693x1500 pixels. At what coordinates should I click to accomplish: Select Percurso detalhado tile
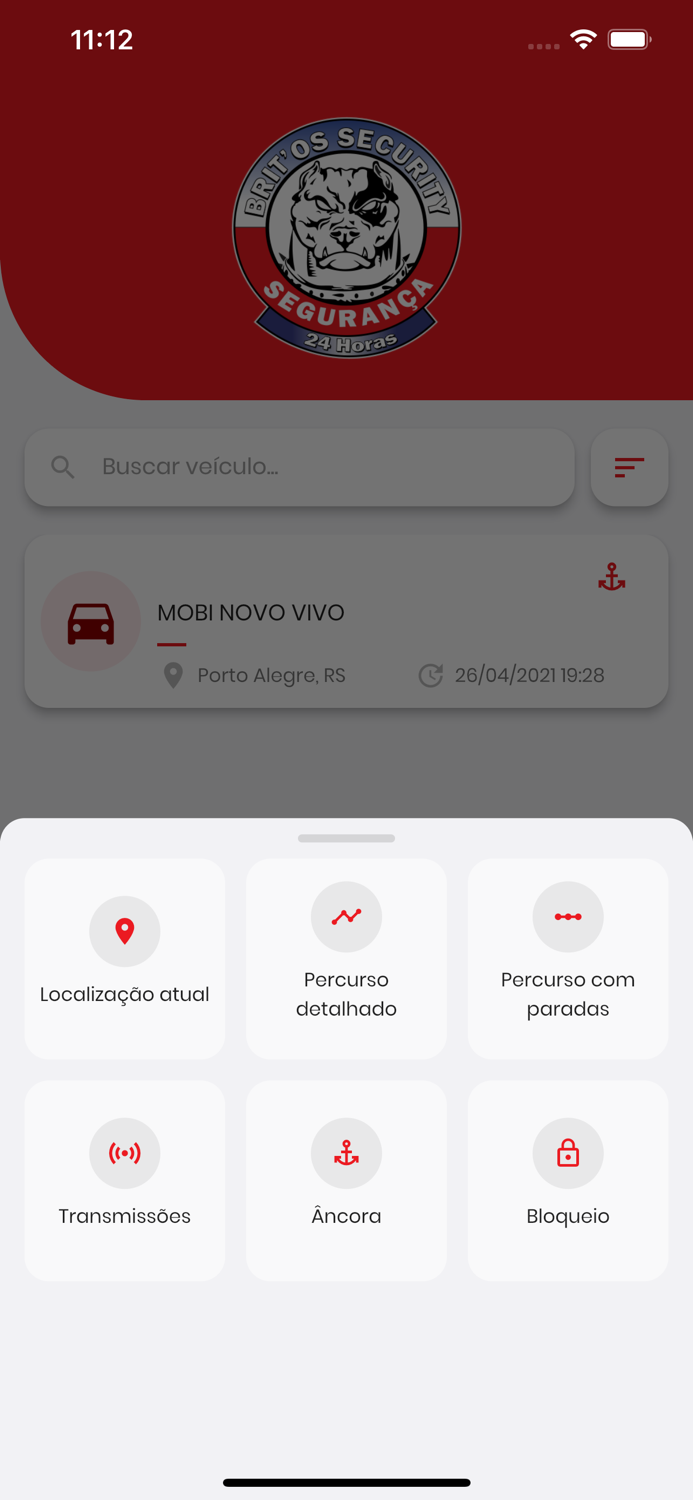[x=346, y=958]
